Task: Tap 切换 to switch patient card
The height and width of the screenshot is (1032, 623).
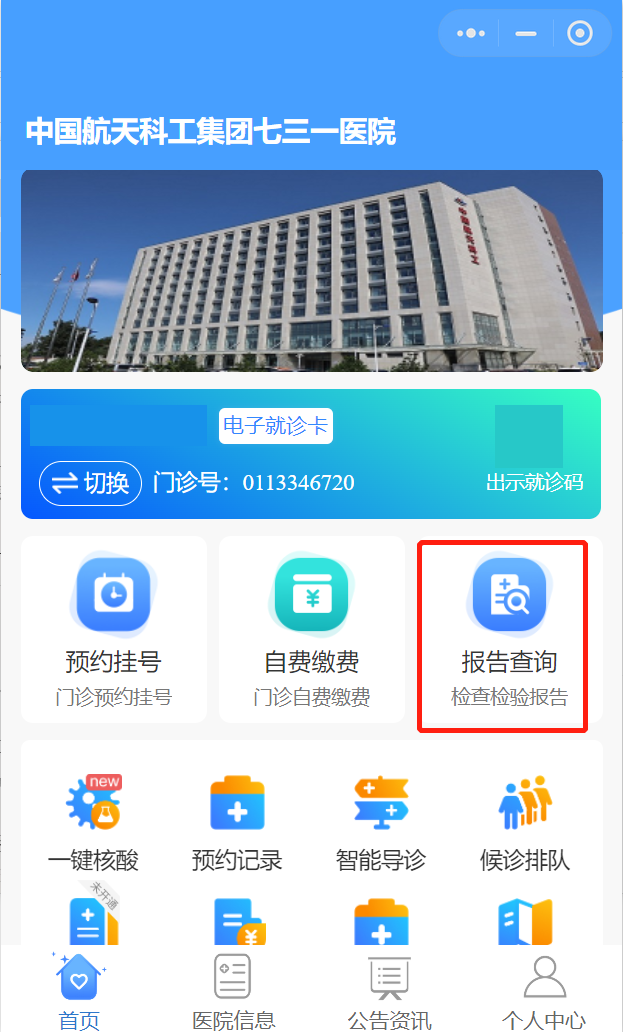Action: click(91, 484)
